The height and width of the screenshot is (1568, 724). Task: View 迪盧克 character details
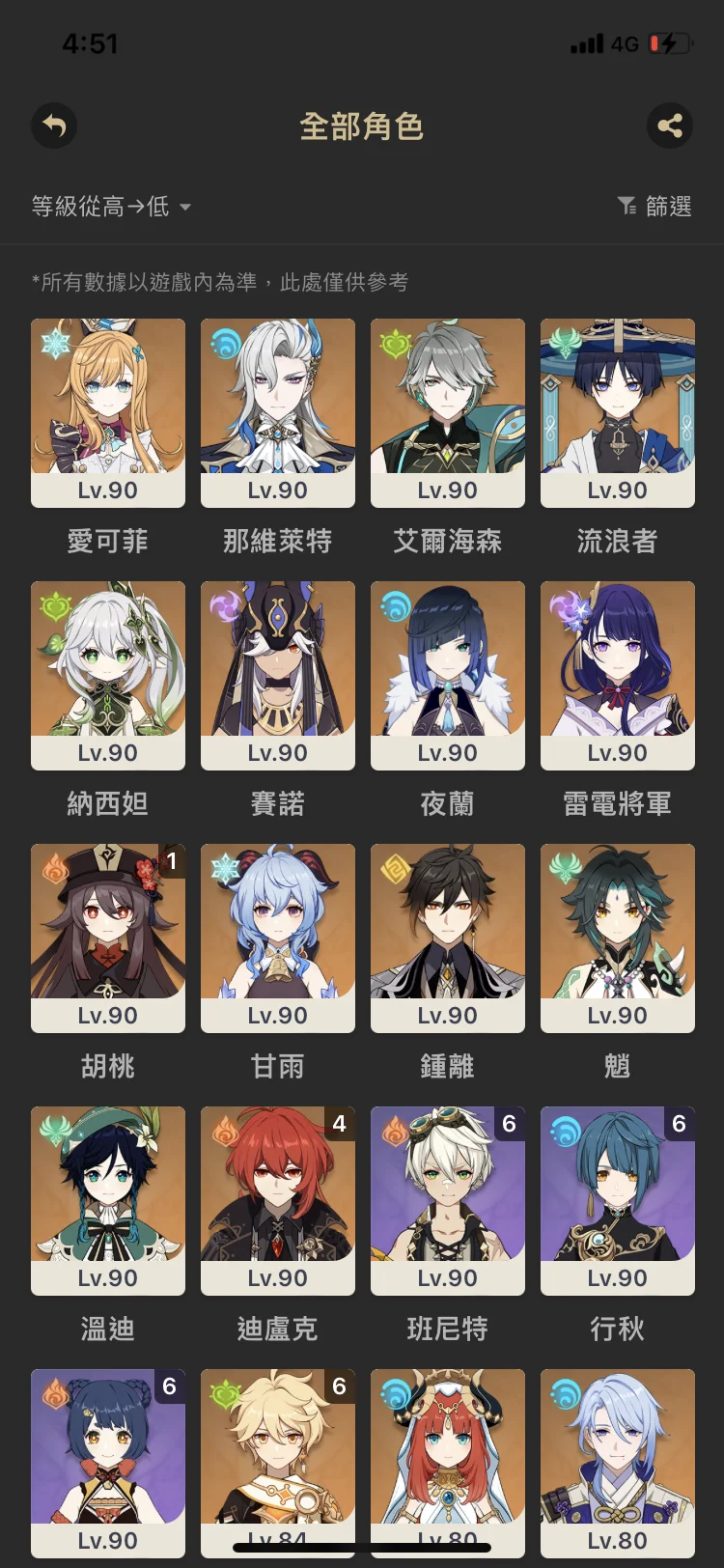click(x=278, y=1200)
